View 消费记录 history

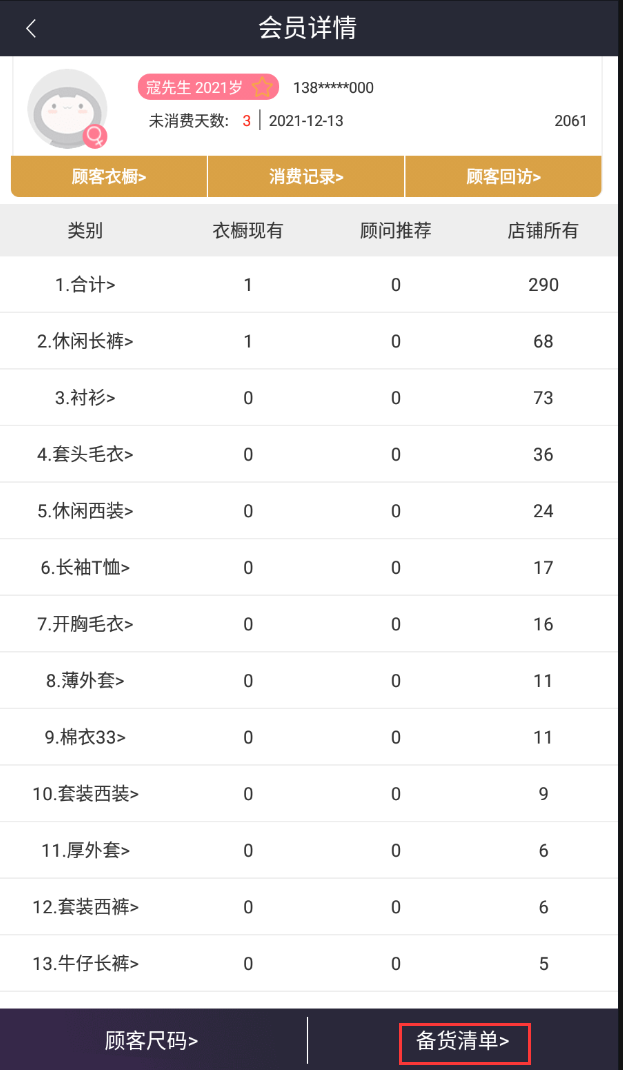306,177
